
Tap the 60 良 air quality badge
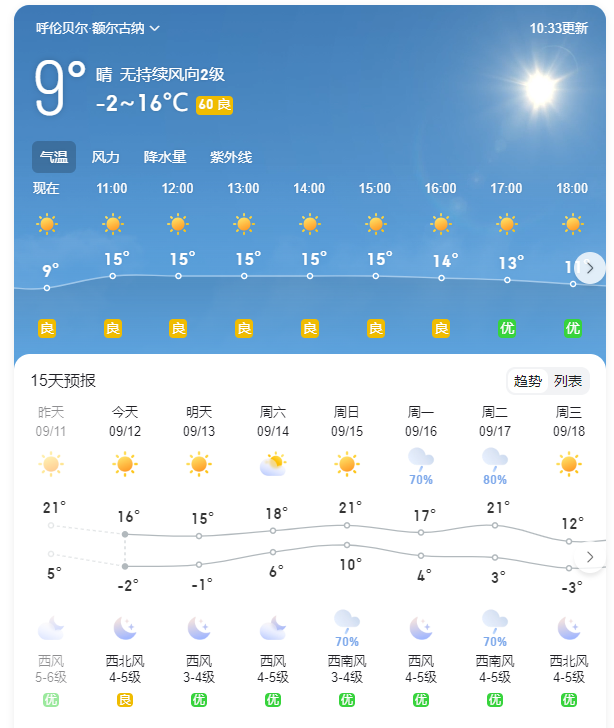pyautogui.click(x=215, y=104)
